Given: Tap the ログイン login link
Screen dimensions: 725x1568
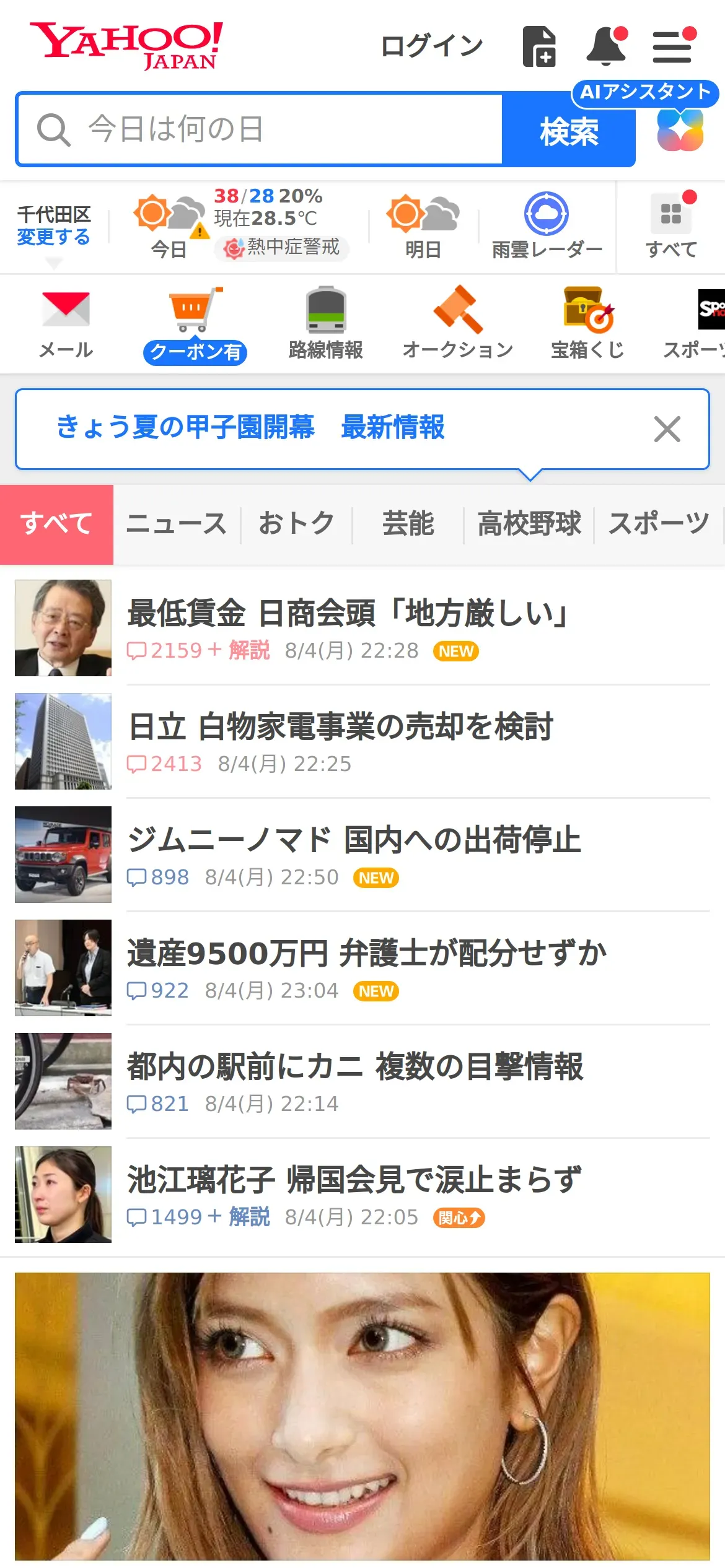Looking at the screenshot, I should tap(431, 46).
